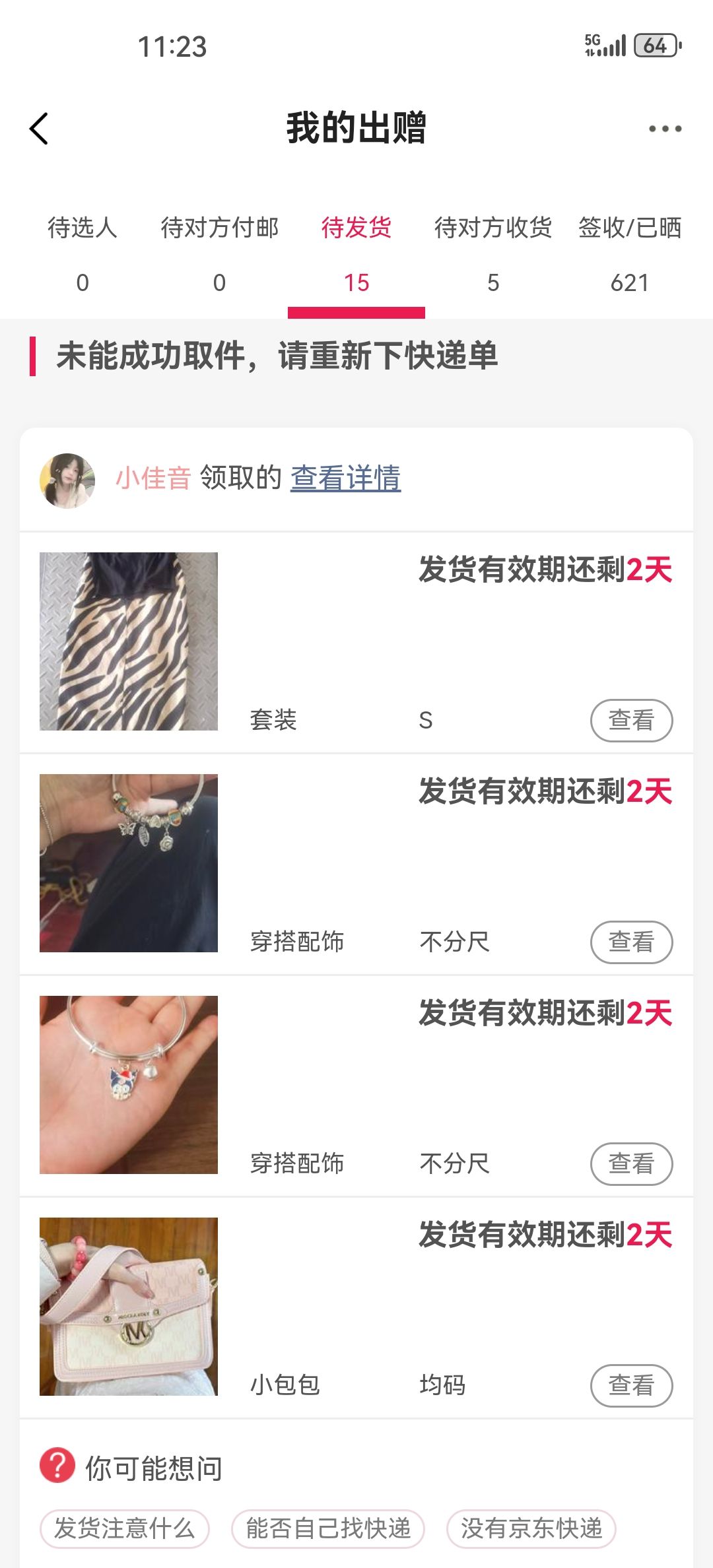This screenshot has width=713, height=1568.
Task: Open the zebra-print 套装 item photo
Action: click(129, 641)
